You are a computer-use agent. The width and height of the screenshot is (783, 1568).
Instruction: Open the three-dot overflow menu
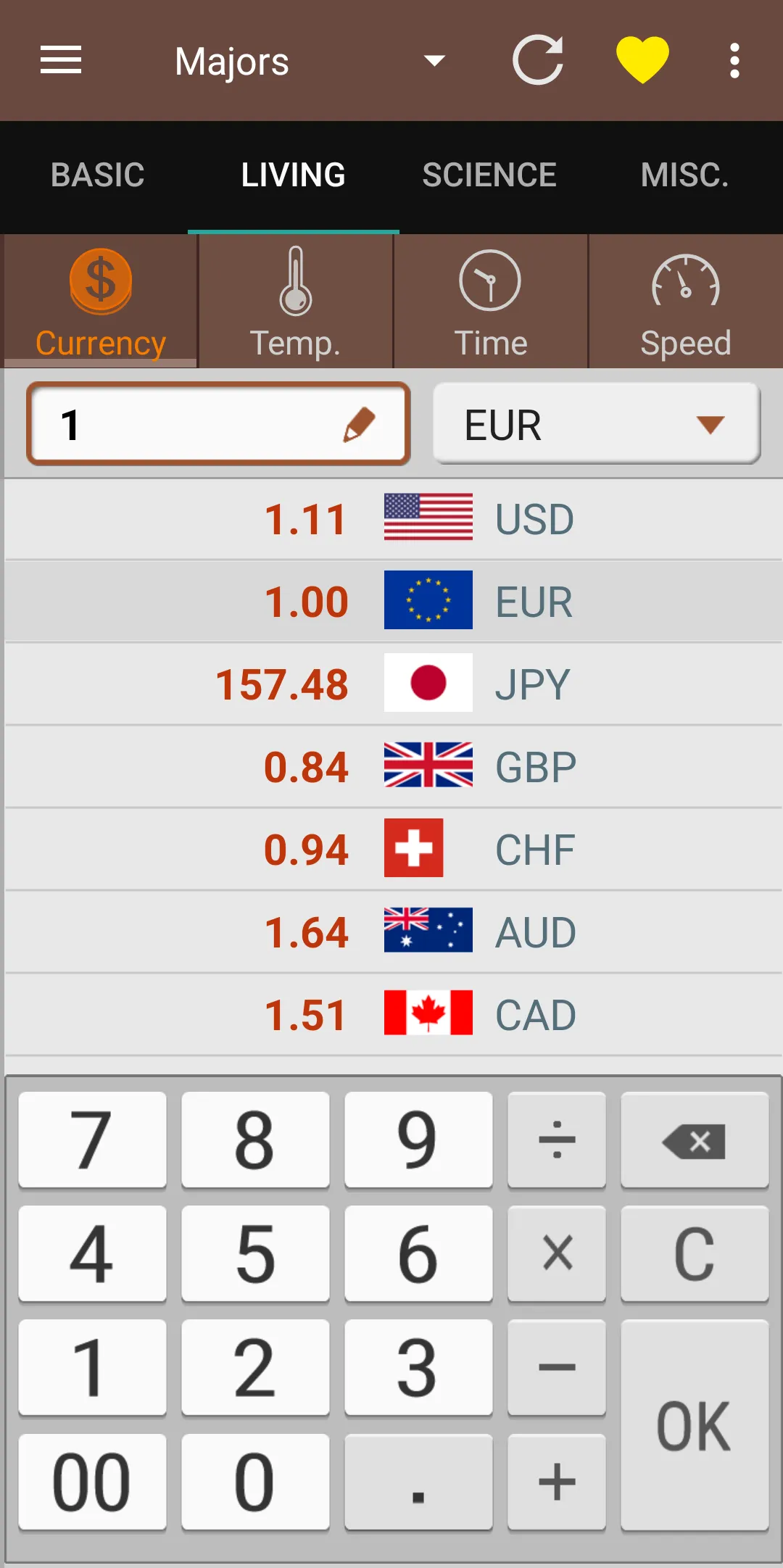click(734, 60)
